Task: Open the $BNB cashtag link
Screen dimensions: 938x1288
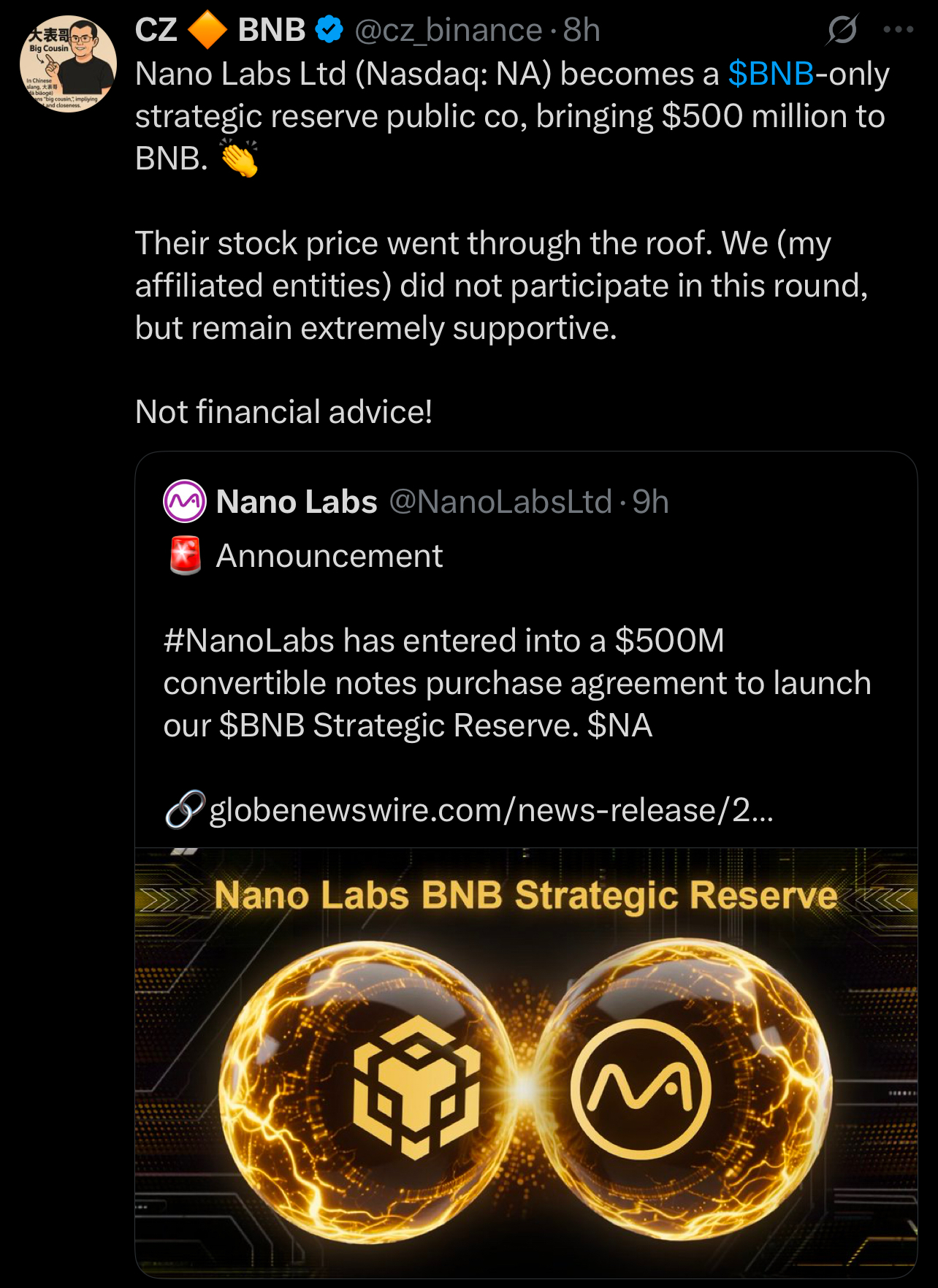Action: tap(771, 74)
